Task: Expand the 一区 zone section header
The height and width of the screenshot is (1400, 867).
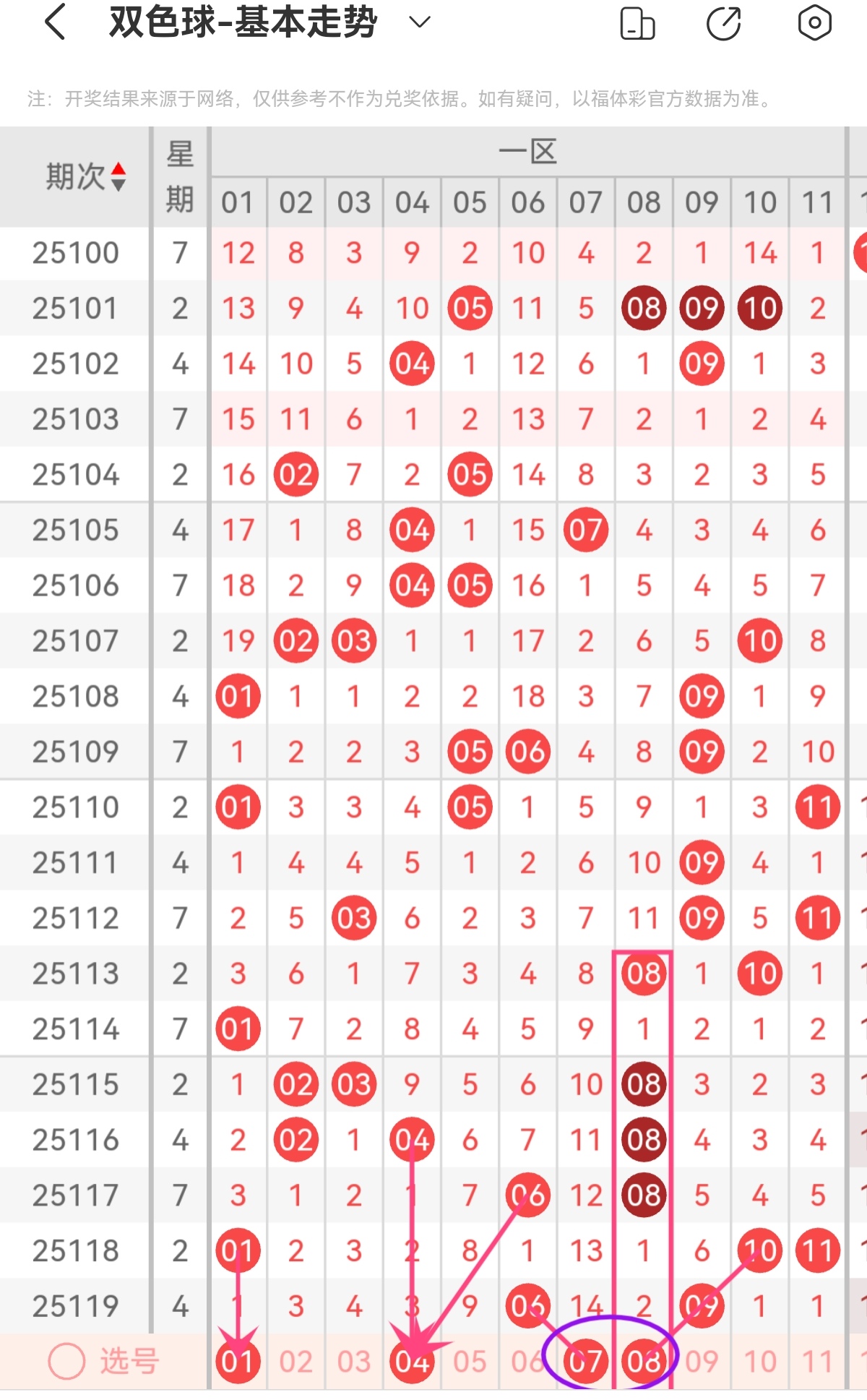Action: tap(527, 150)
